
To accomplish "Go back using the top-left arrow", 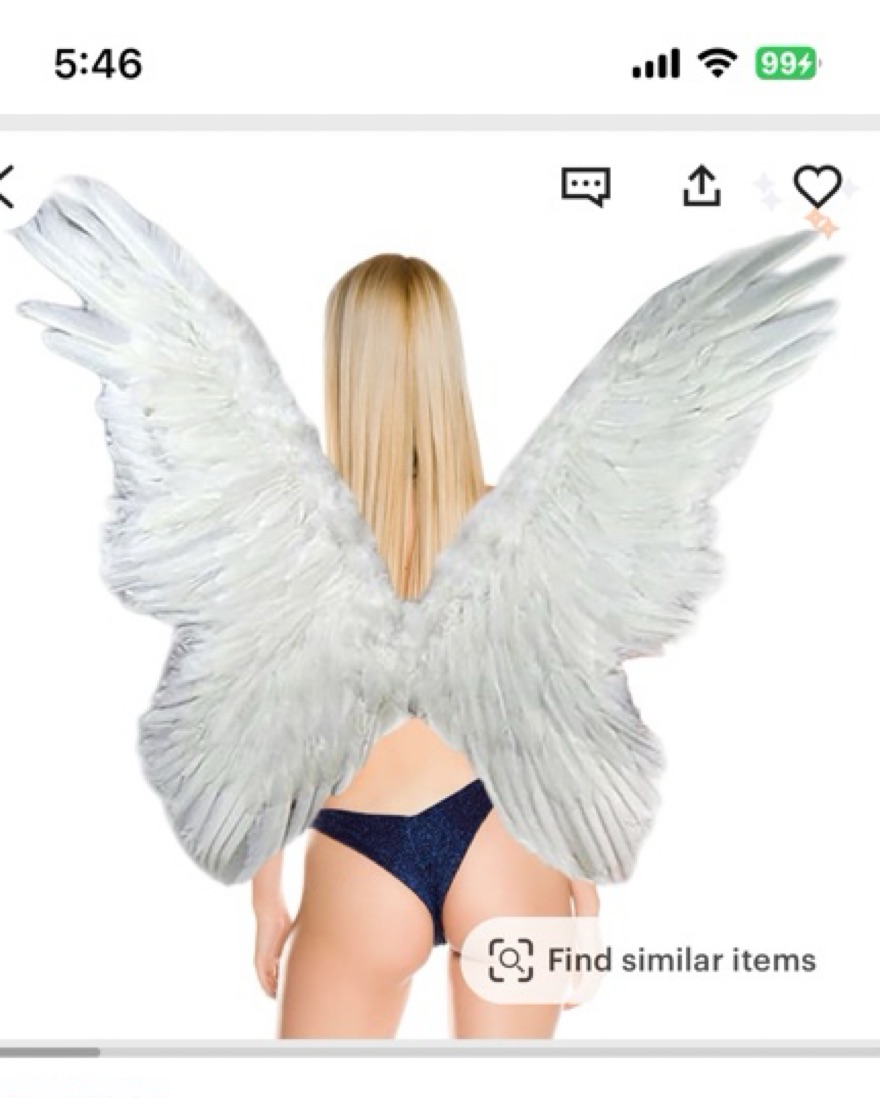I will point(8,187).
